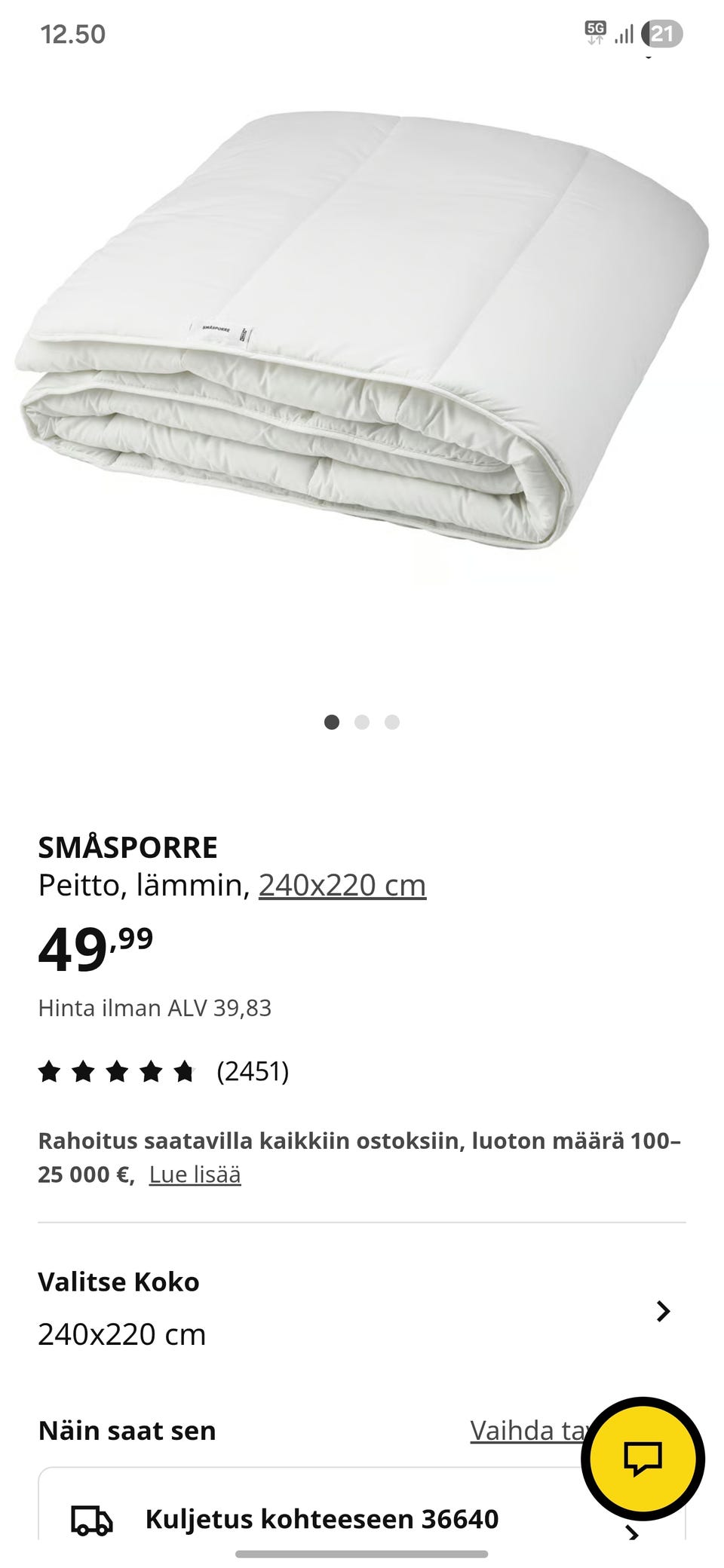
Task: Jump to the second product image dot
Action: click(x=362, y=722)
